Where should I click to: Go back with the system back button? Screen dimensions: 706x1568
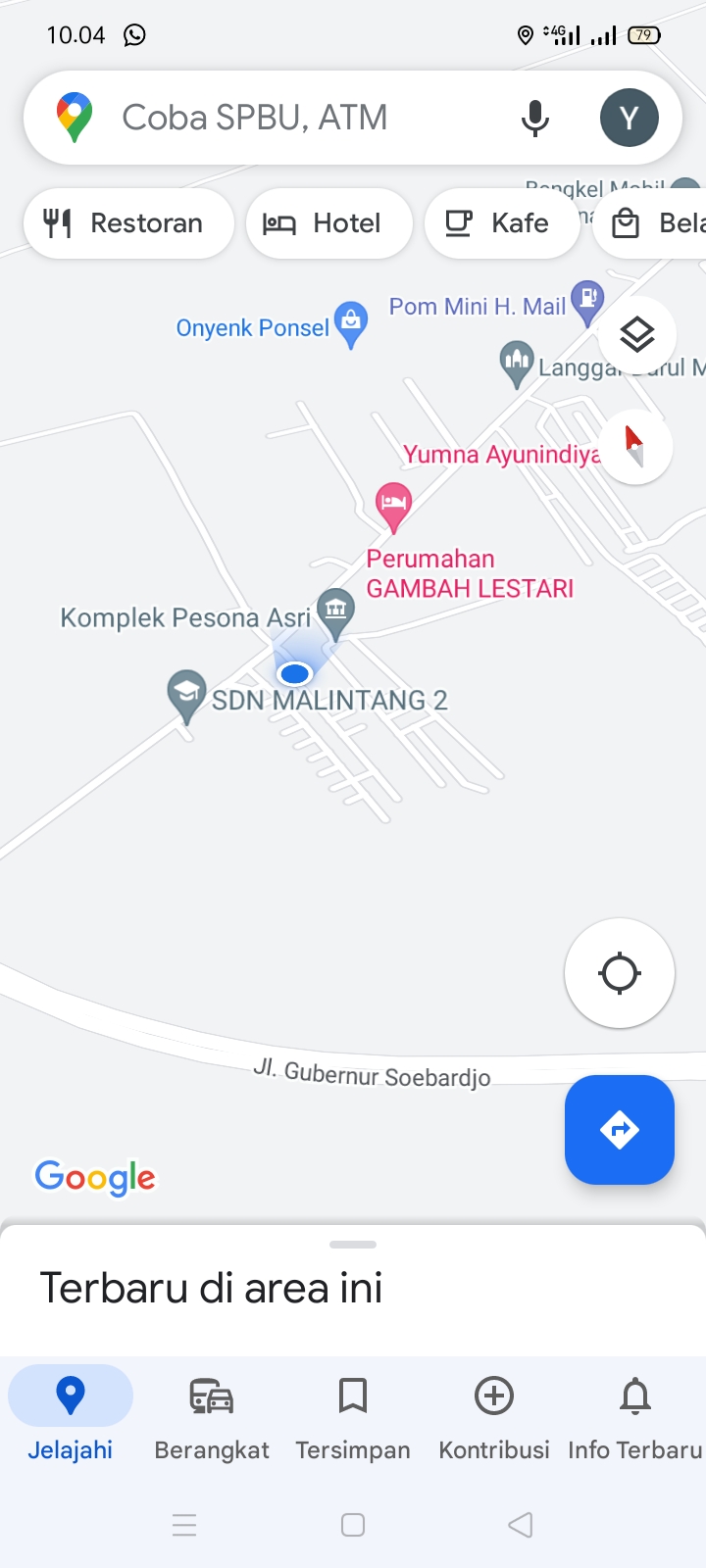521,1525
